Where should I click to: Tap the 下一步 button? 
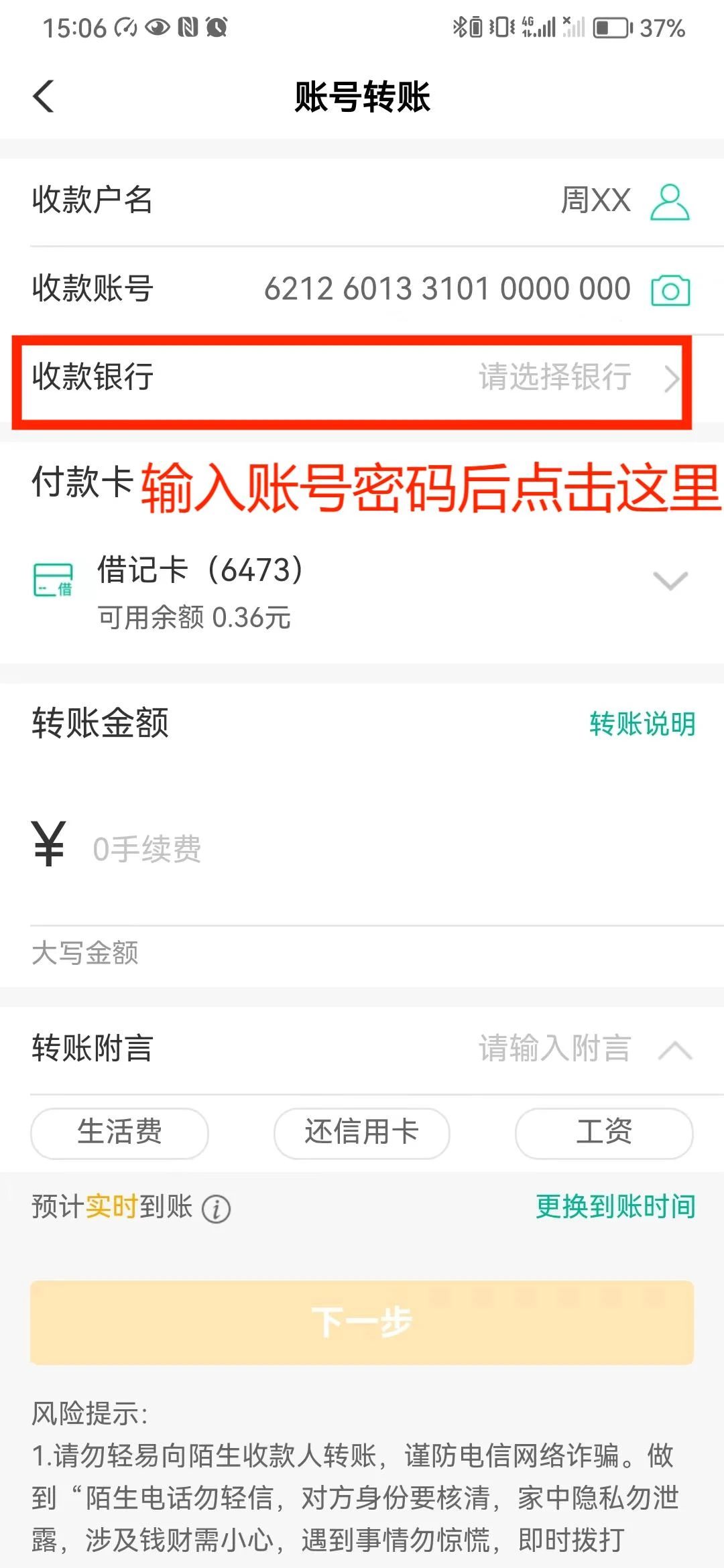click(x=362, y=1323)
